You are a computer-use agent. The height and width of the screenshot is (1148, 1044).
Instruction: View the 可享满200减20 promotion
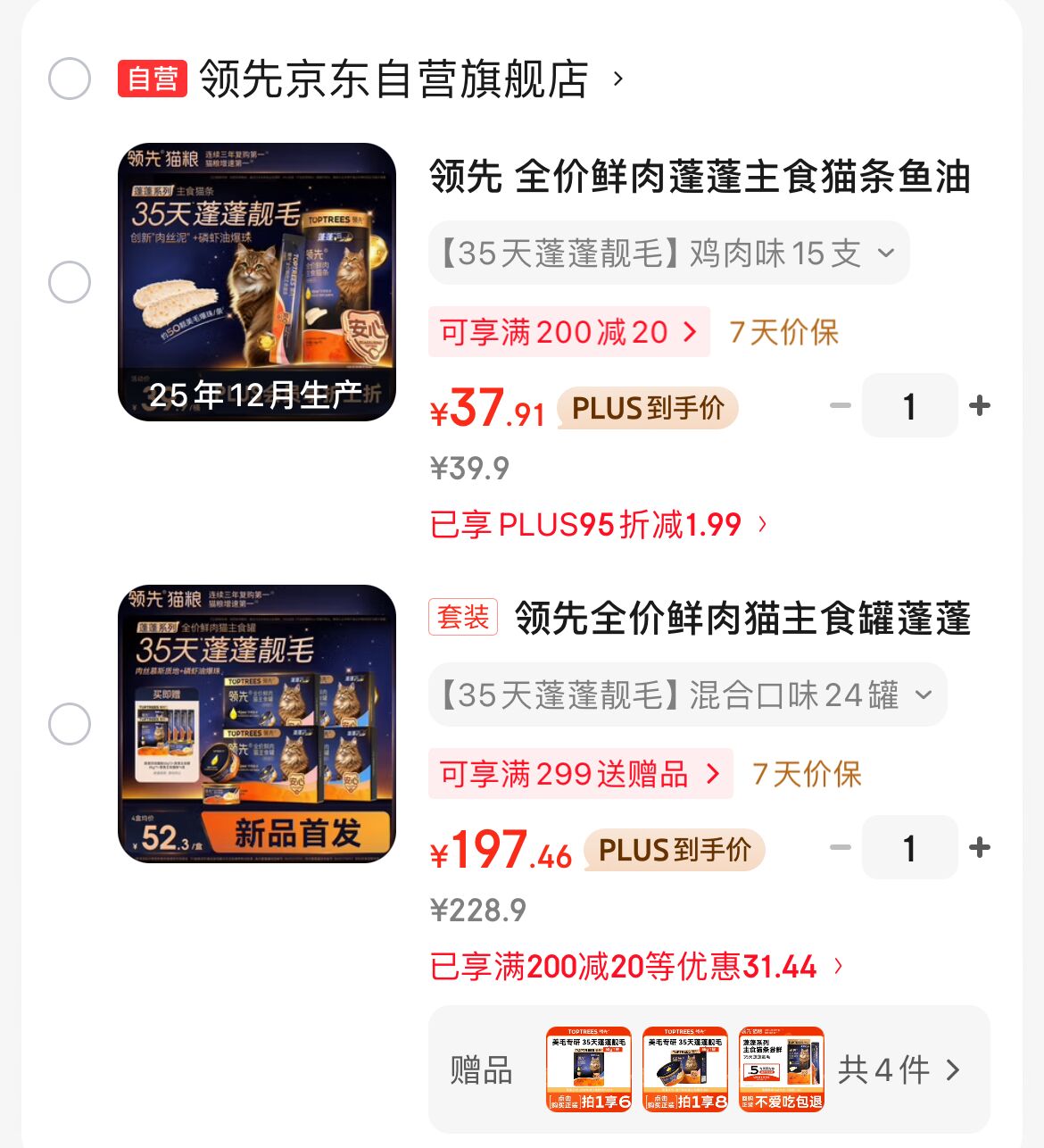(569, 332)
